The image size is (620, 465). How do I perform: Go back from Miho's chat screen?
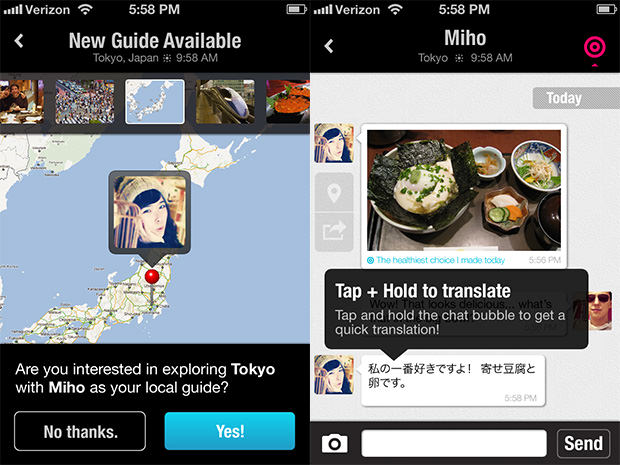click(329, 46)
